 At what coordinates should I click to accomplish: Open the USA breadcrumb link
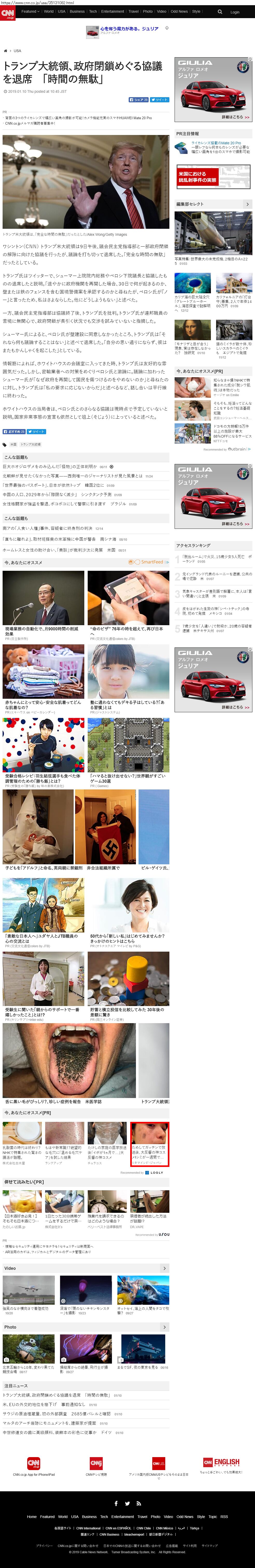pyautogui.click(x=17, y=51)
